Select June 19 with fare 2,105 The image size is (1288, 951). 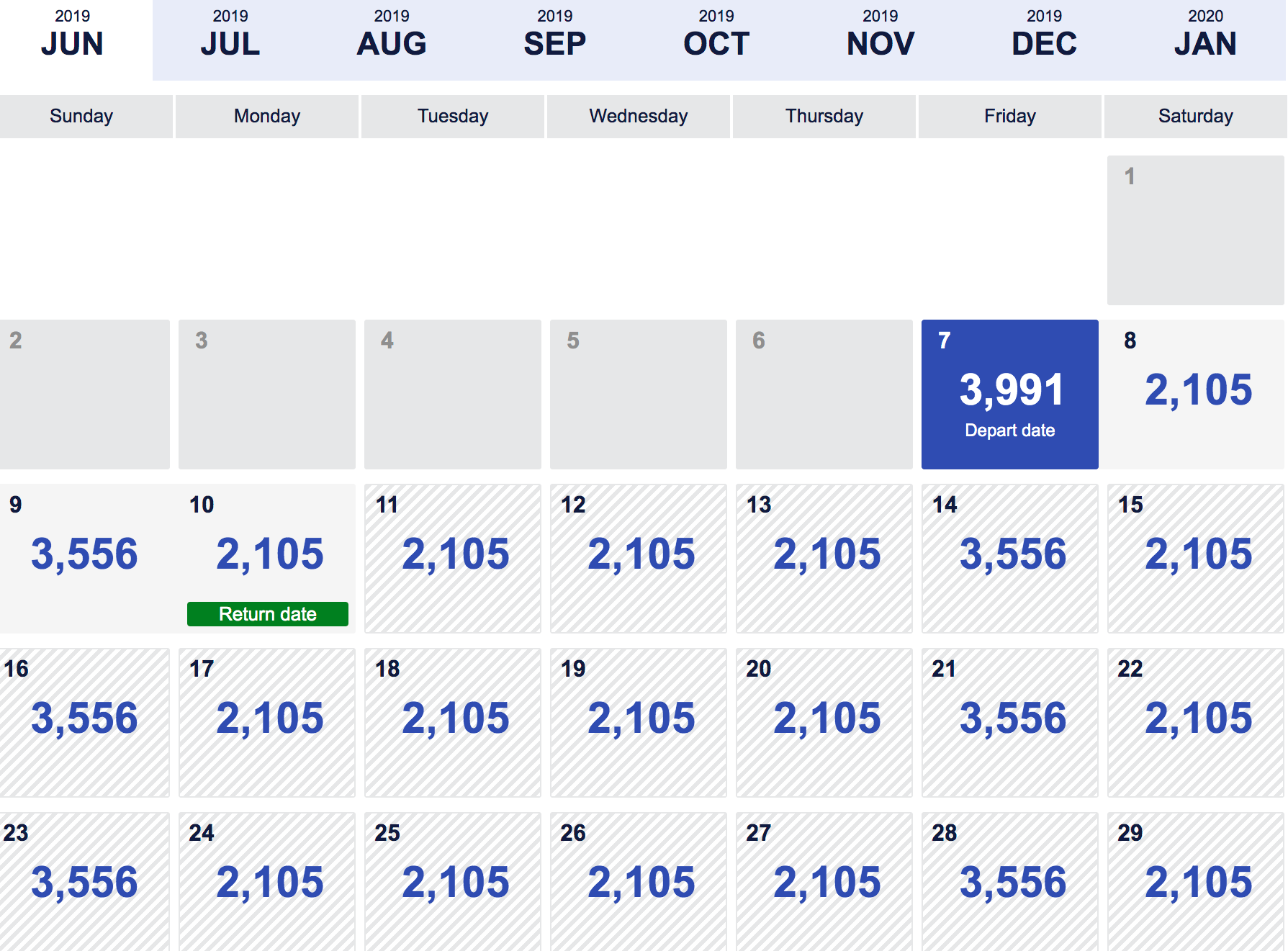point(639,722)
